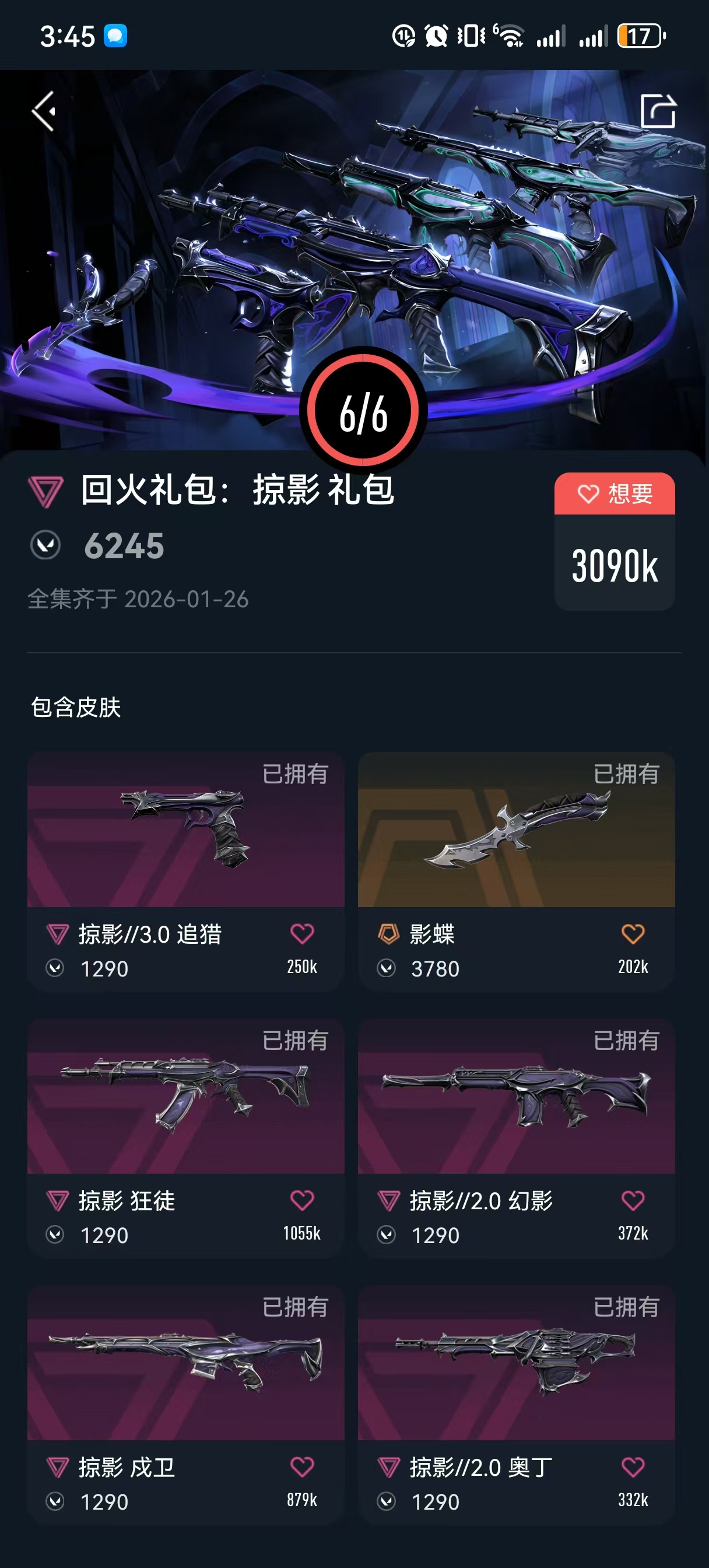Open the 掠影 狂徒 skin card
709x1568 pixels.
tap(185, 1137)
